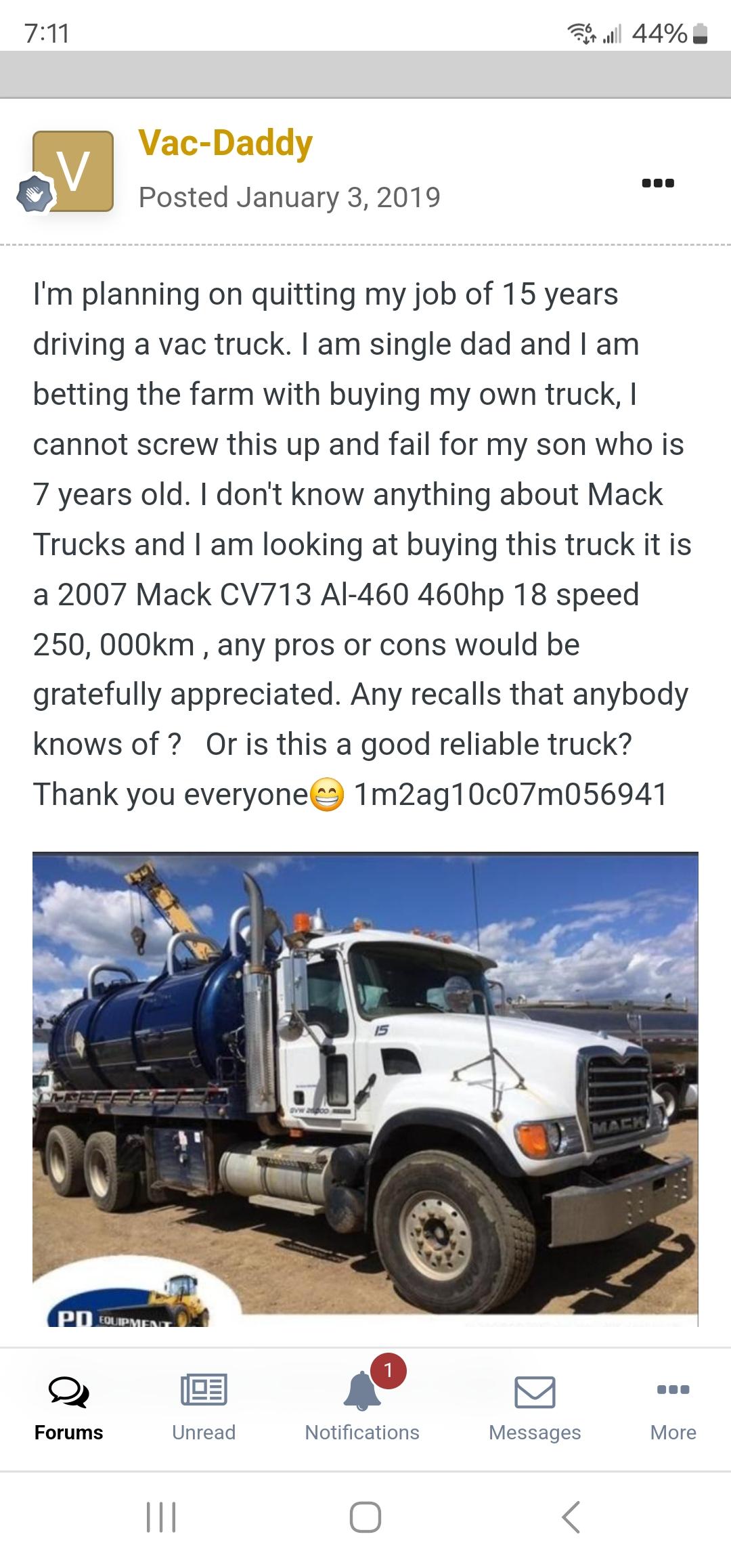Open the post options three-dot menu
The height and width of the screenshot is (1568, 731).
tap(658, 183)
